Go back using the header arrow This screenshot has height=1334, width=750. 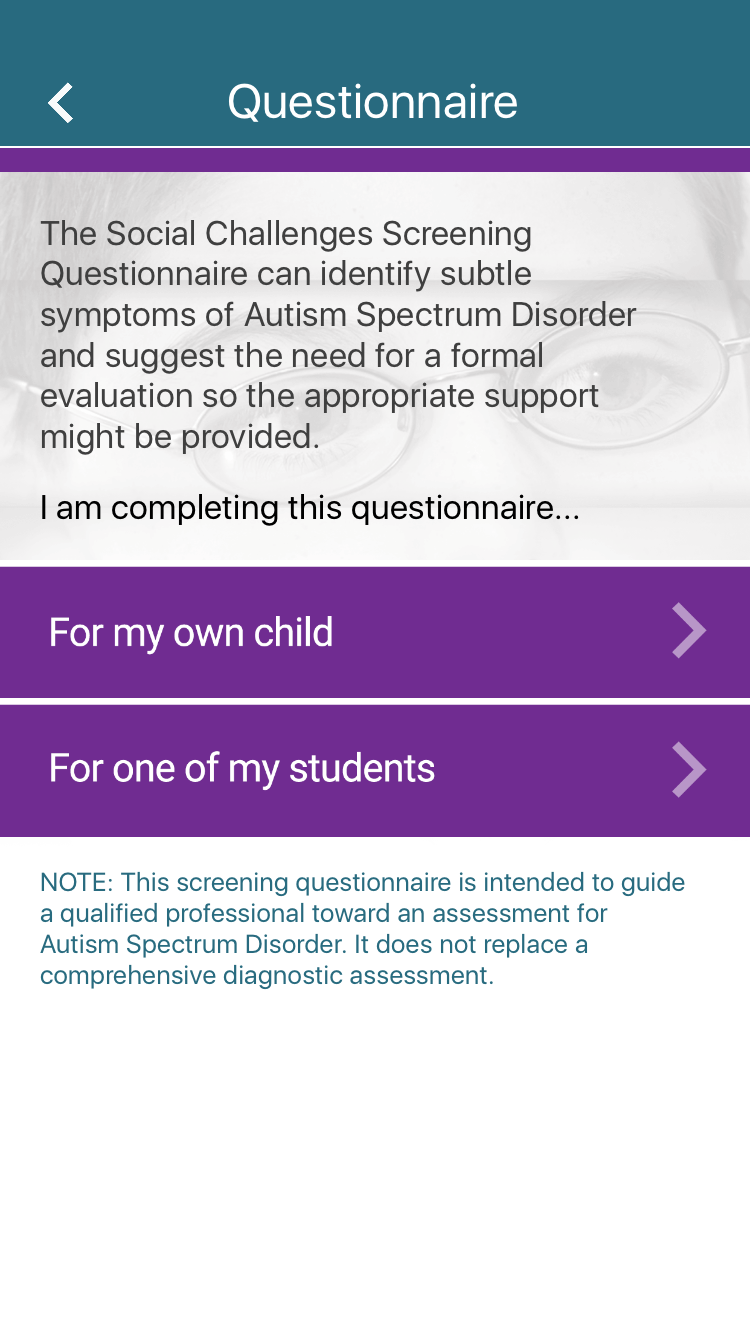(61, 103)
